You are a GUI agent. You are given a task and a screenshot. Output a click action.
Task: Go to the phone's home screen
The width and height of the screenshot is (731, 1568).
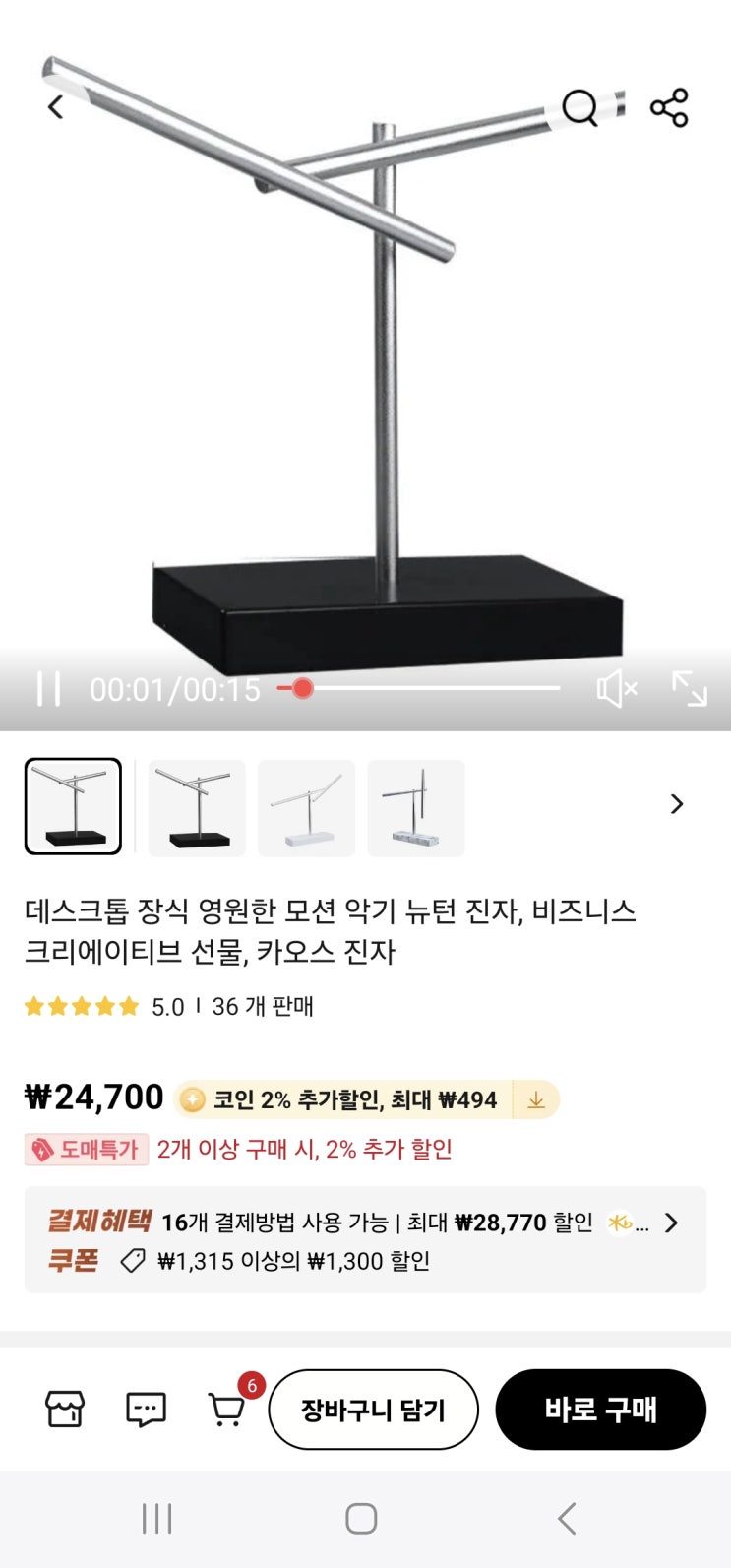(361, 1519)
